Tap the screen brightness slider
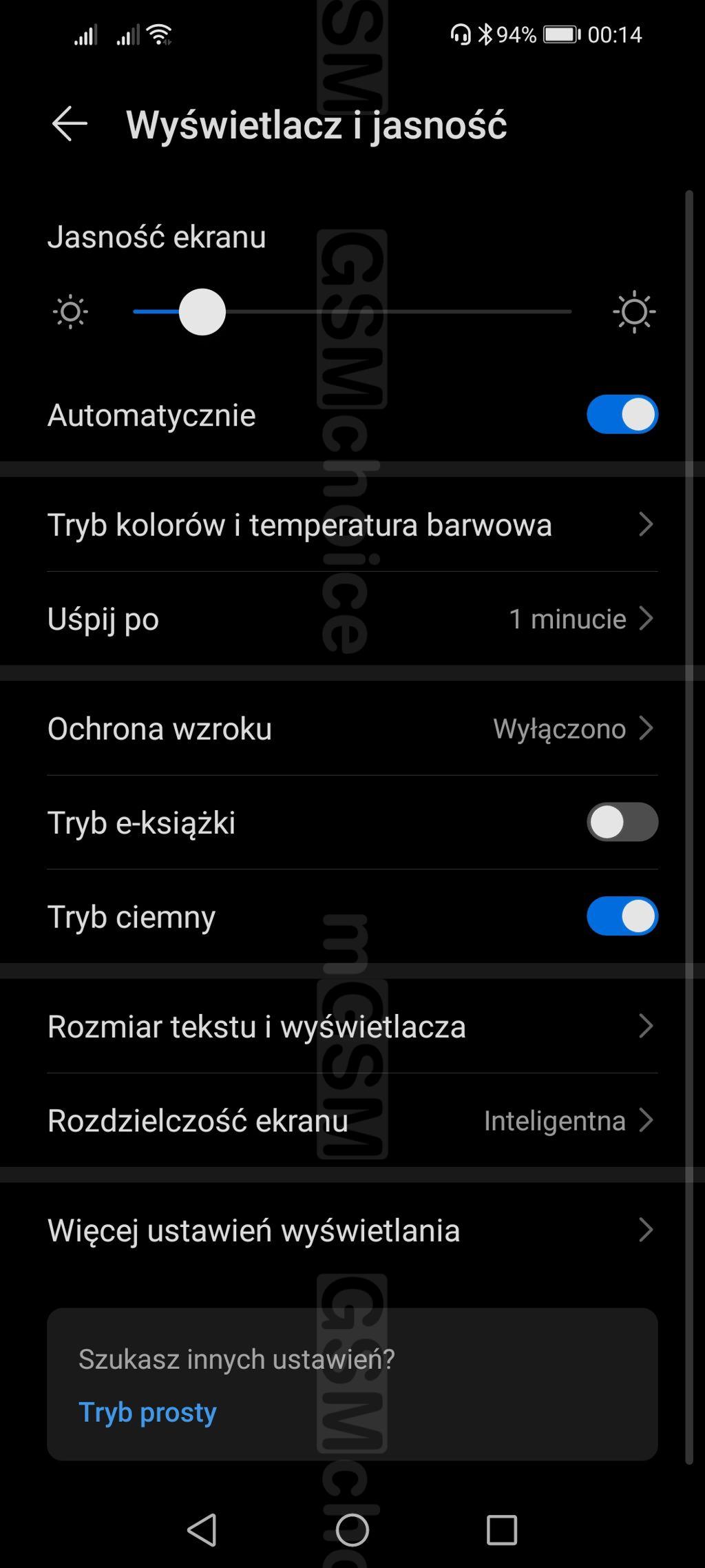 [x=351, y=312]
